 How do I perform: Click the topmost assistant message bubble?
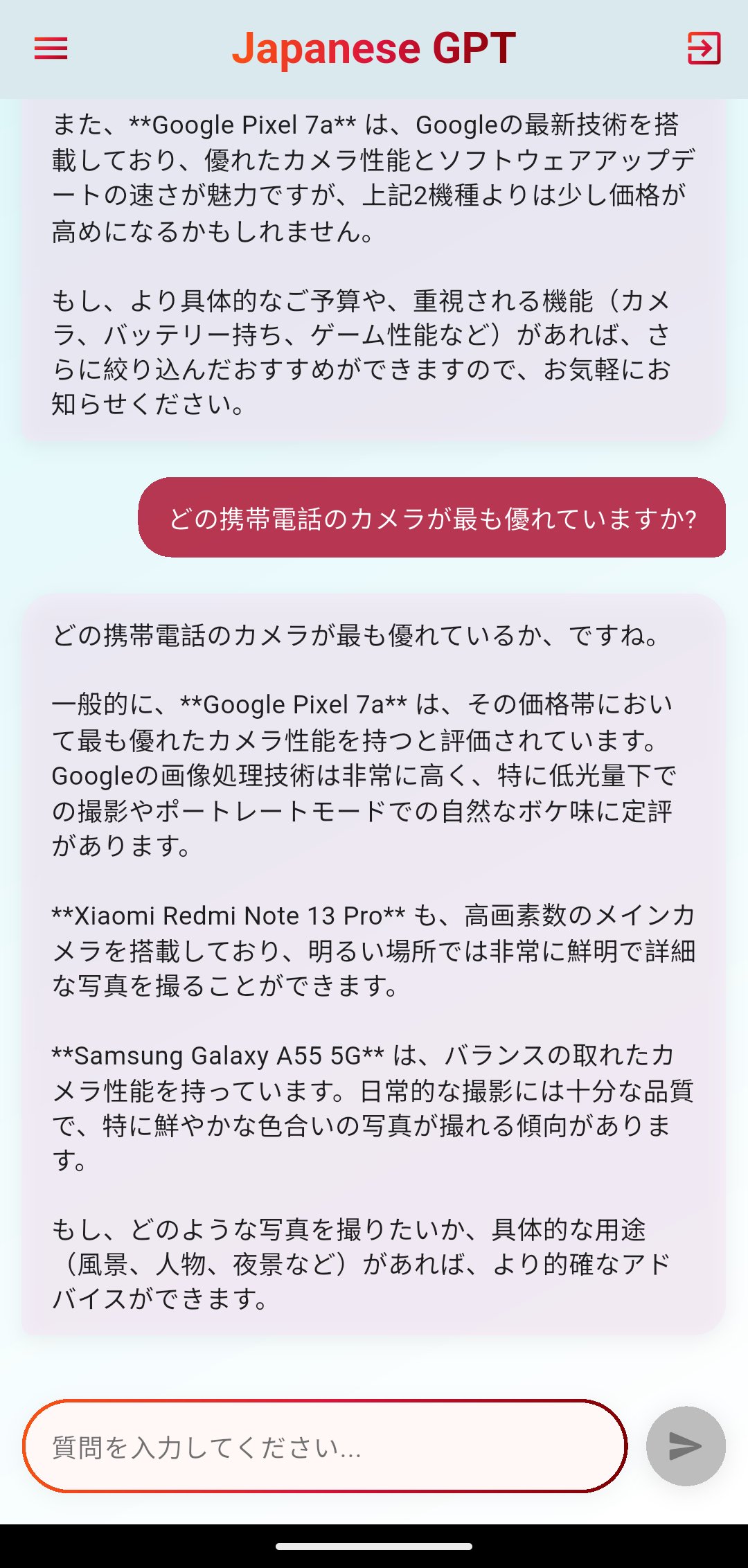click(x=374, y=270)
